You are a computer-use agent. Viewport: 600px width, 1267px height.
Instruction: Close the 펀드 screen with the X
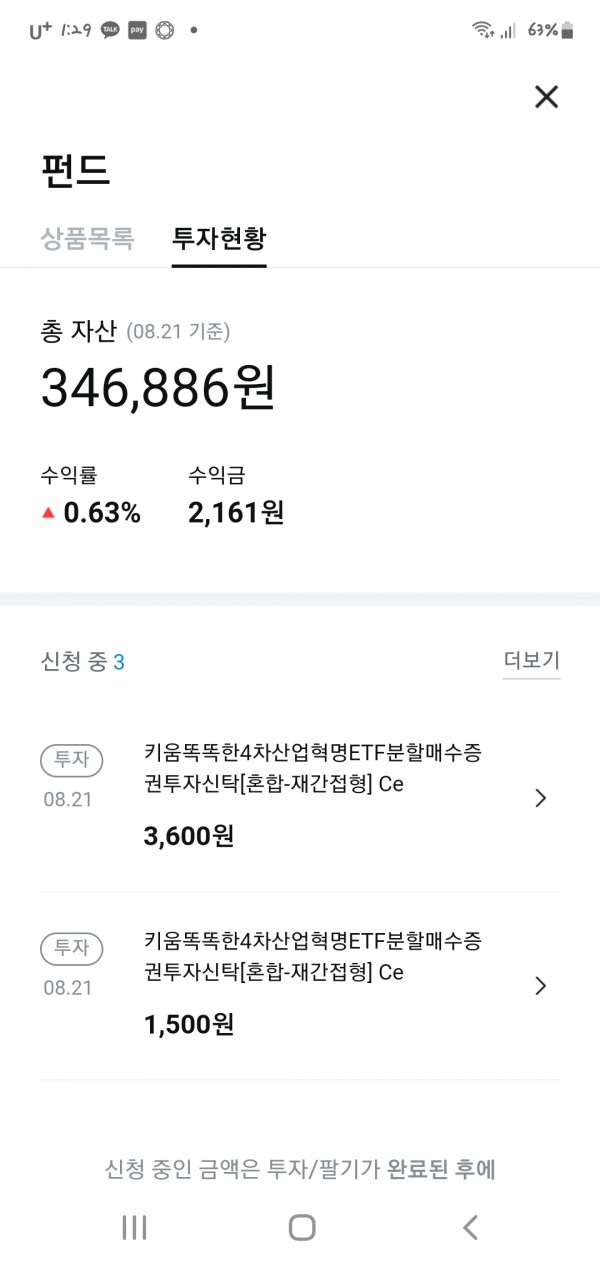click(x=546, y=97)
